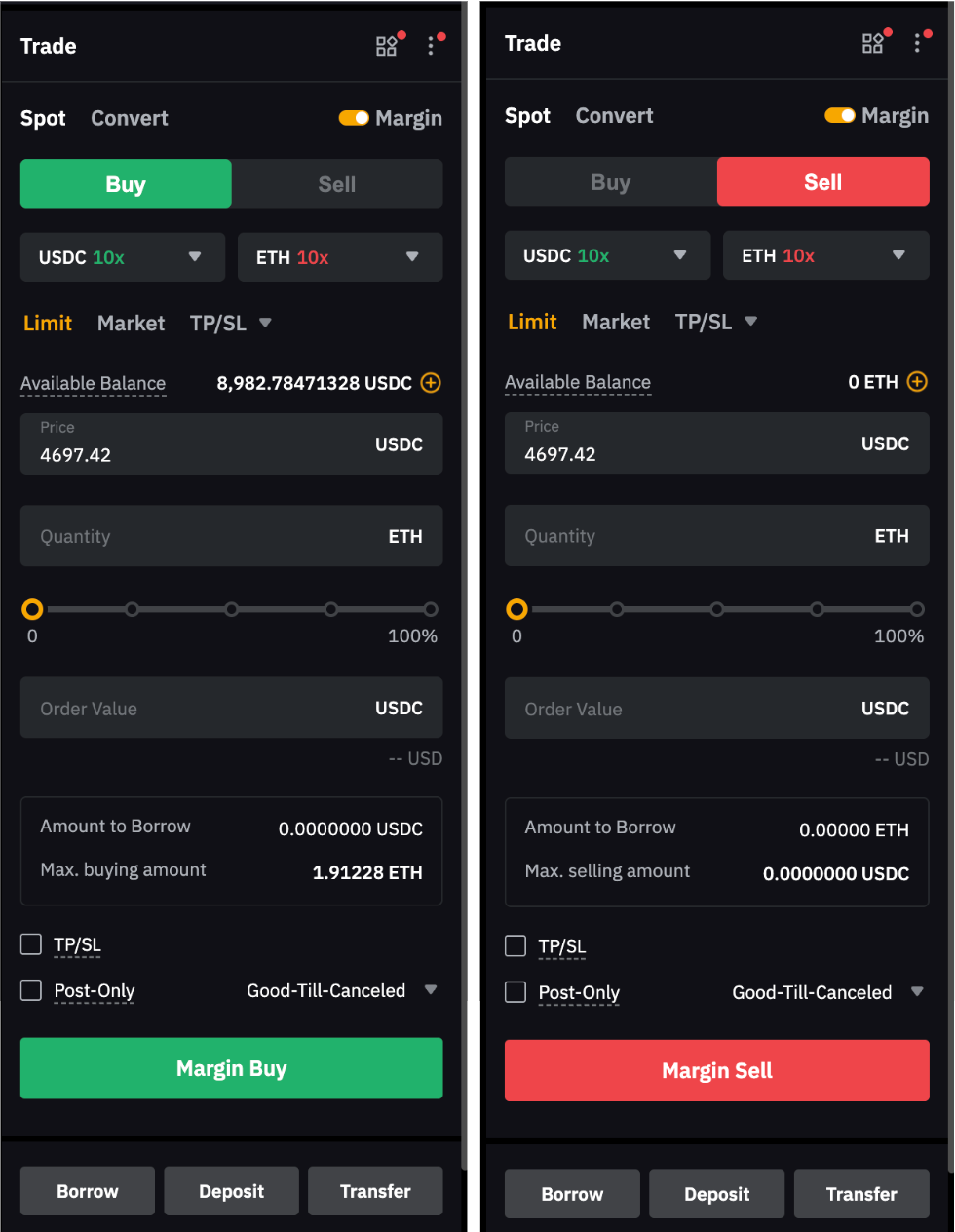
Task: Open the overflow menu in the Margin Buy panel
Action: (431, 46)
